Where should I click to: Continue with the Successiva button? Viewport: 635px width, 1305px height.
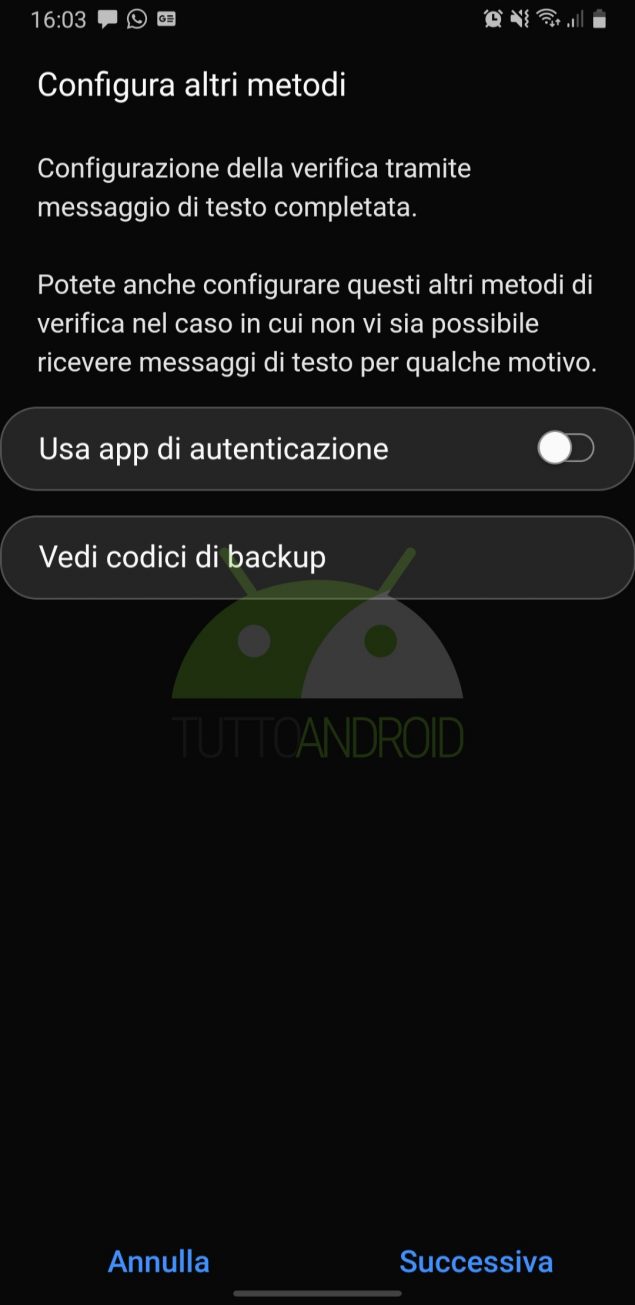(x=476, y=1261)
